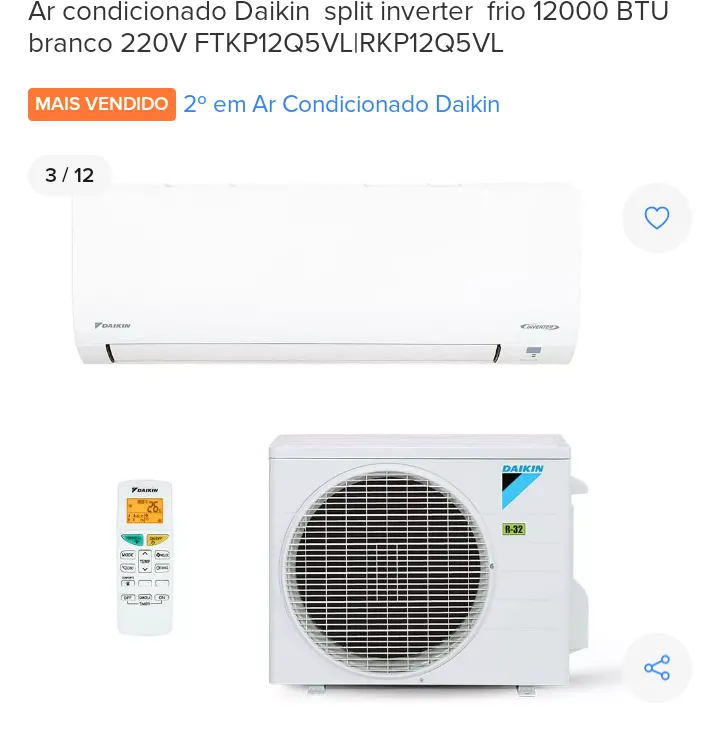Click the MAIS VENDIDO badge
This screenshot has height=741, width=720.
pyautogui.click(x=101, y=103)
